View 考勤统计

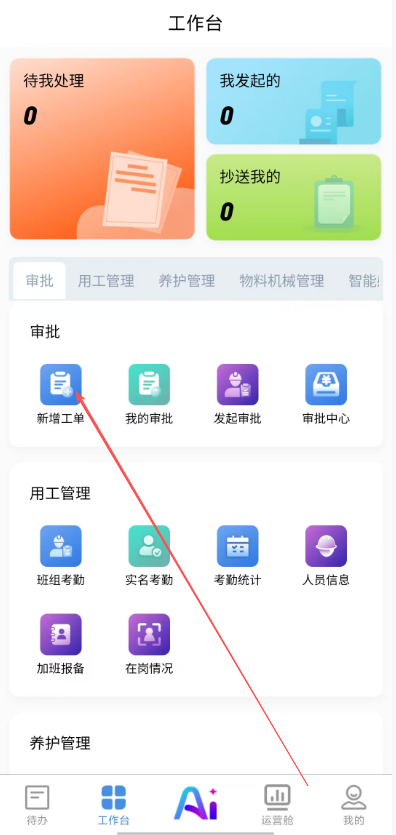(x=237, y=555)
